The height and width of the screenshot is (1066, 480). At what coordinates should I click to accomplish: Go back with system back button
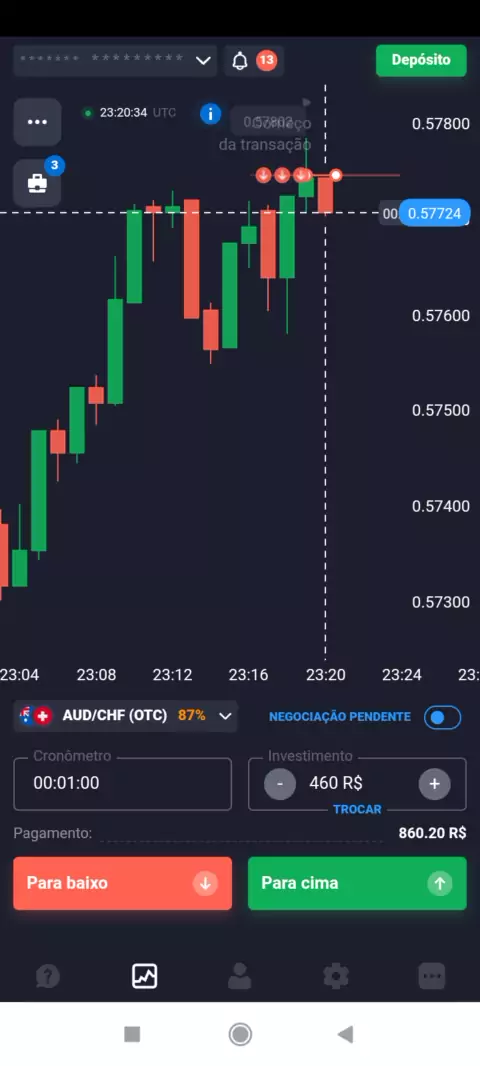point(345,1035)
